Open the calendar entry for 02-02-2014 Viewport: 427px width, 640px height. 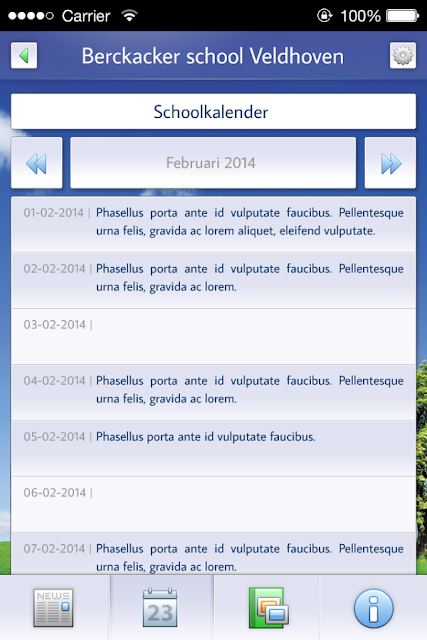[x=214, y=280]
